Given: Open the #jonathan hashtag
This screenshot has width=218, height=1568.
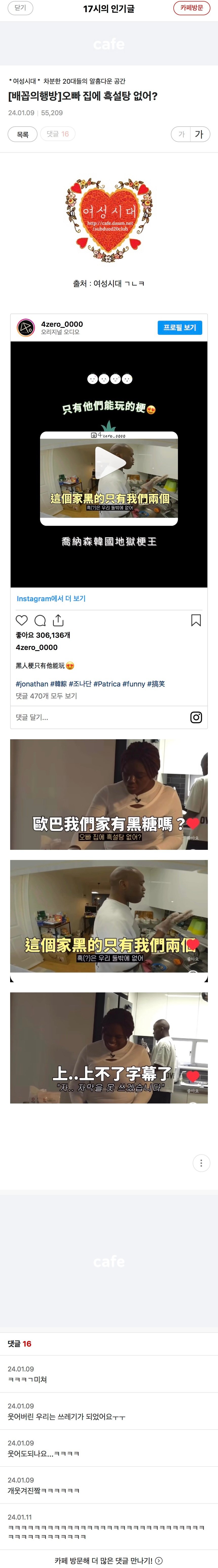Looking at the screenshot, I should pos(32,684).
